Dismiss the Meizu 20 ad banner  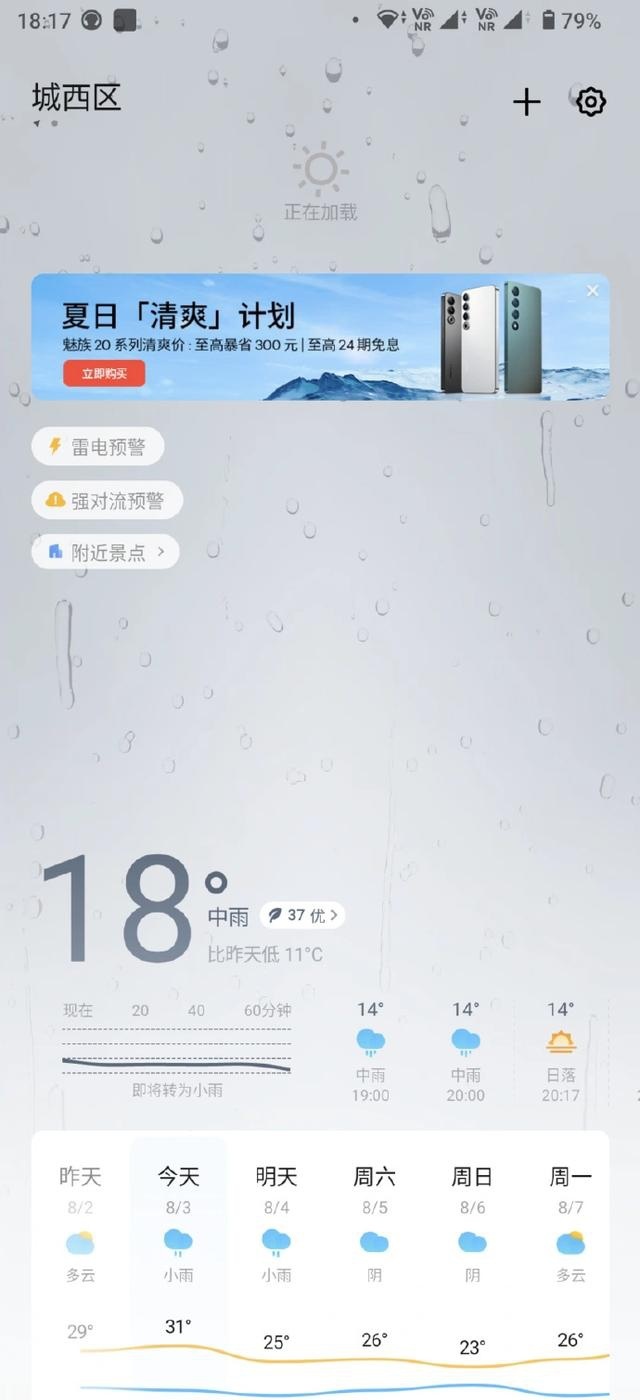pyautogui.click(x=593, y=291)
